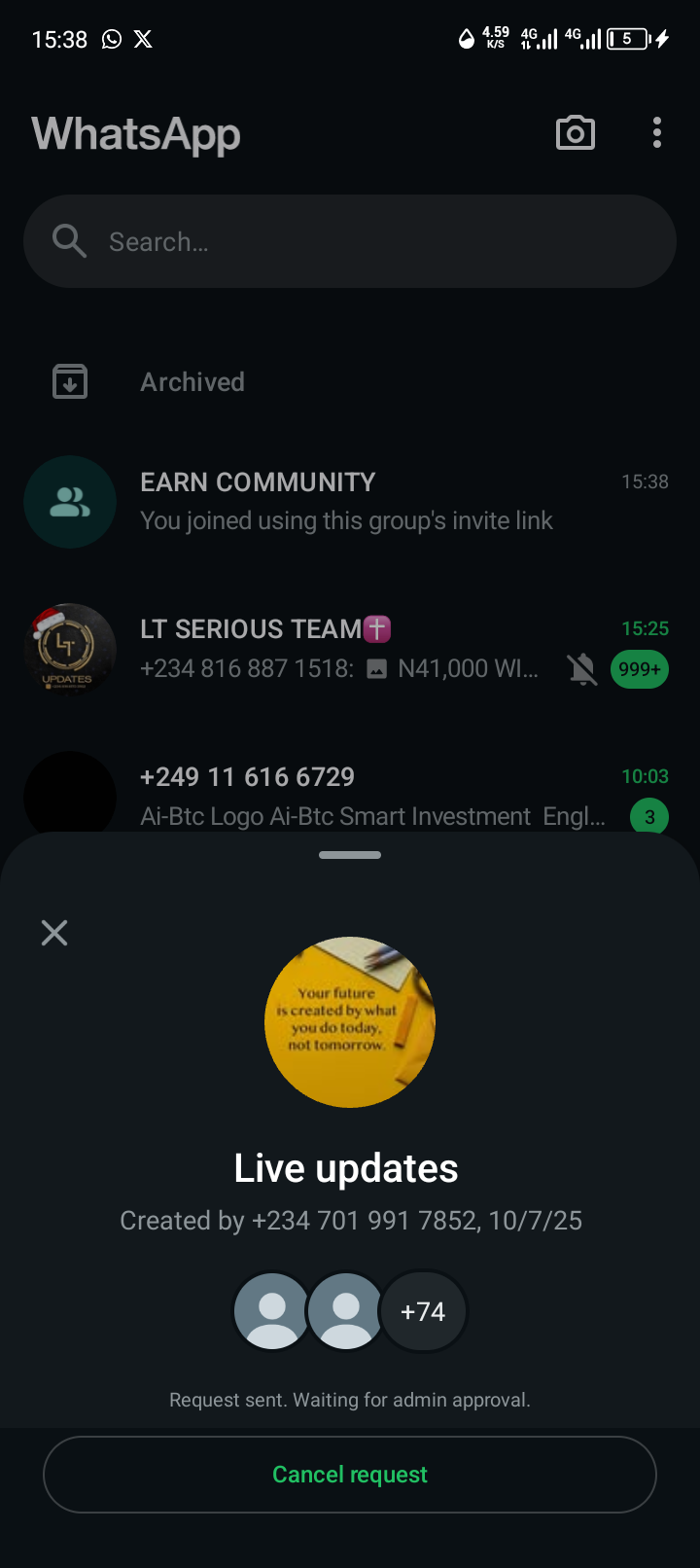Tap the Search field
700x1568 pixels.
[350, 241]
